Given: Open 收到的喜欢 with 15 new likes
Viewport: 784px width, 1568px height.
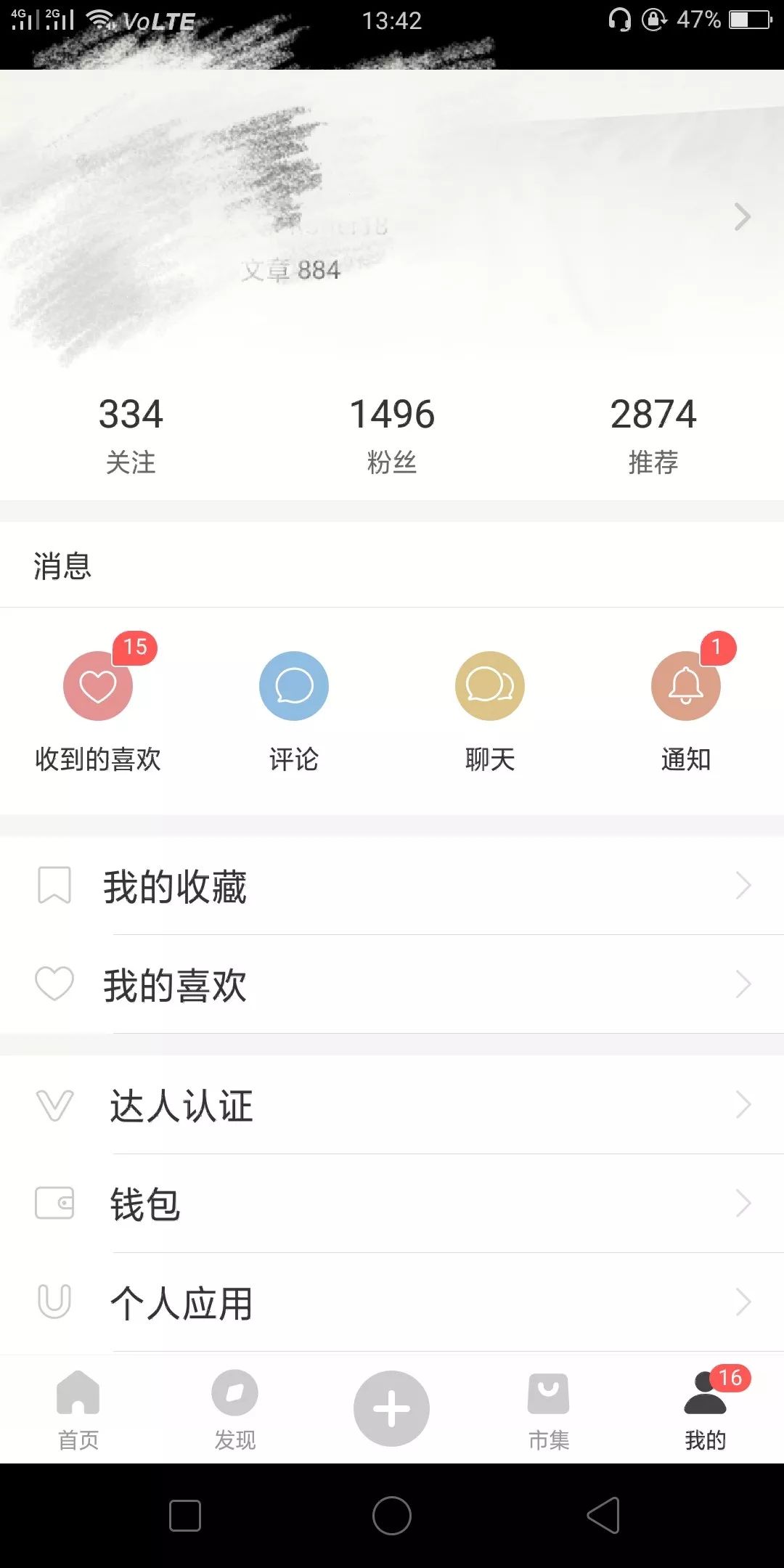Looking at the screenshot, I should (x=98, y=686).
